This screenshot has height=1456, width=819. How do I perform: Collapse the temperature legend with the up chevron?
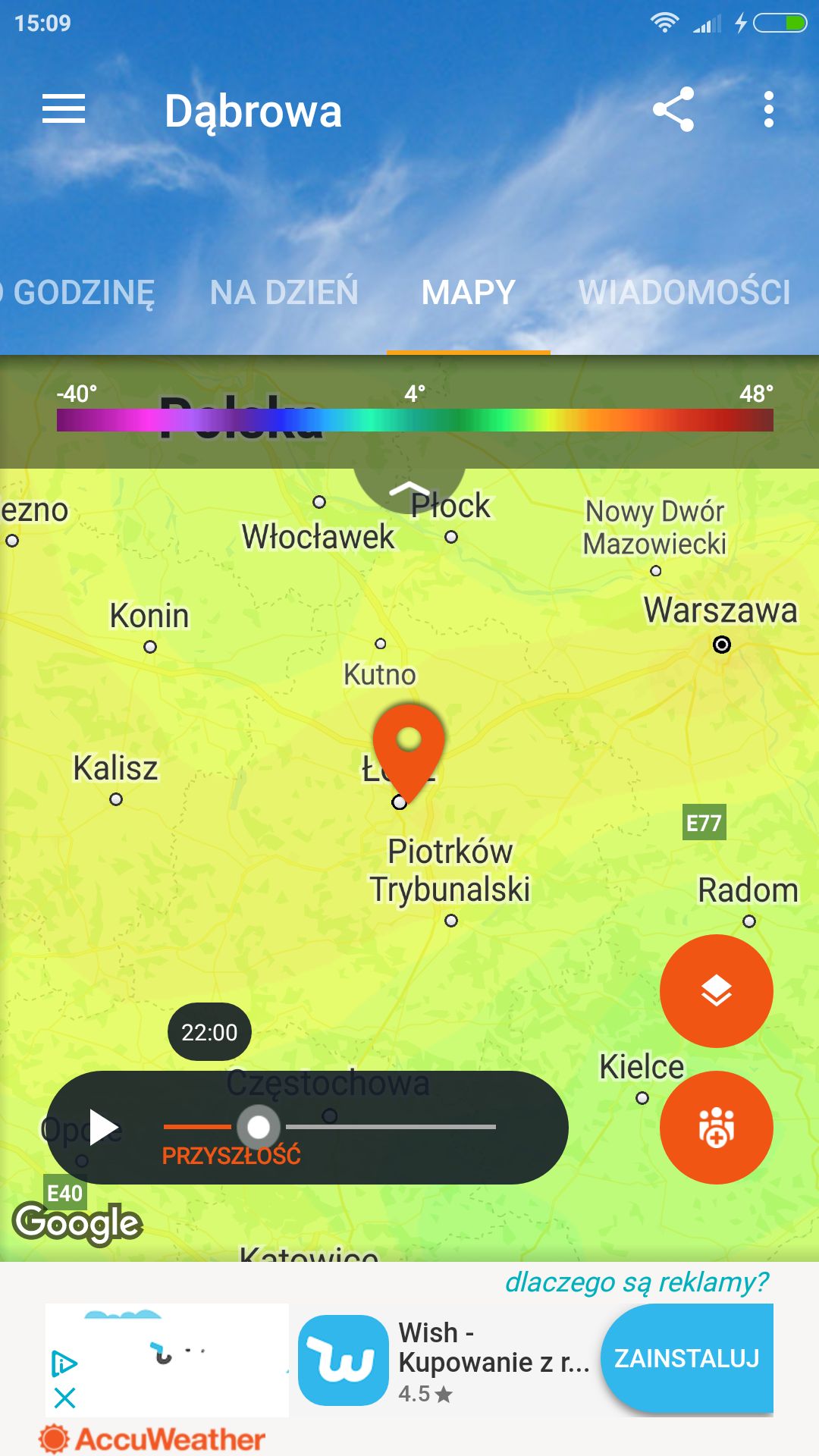pos(409,488)
